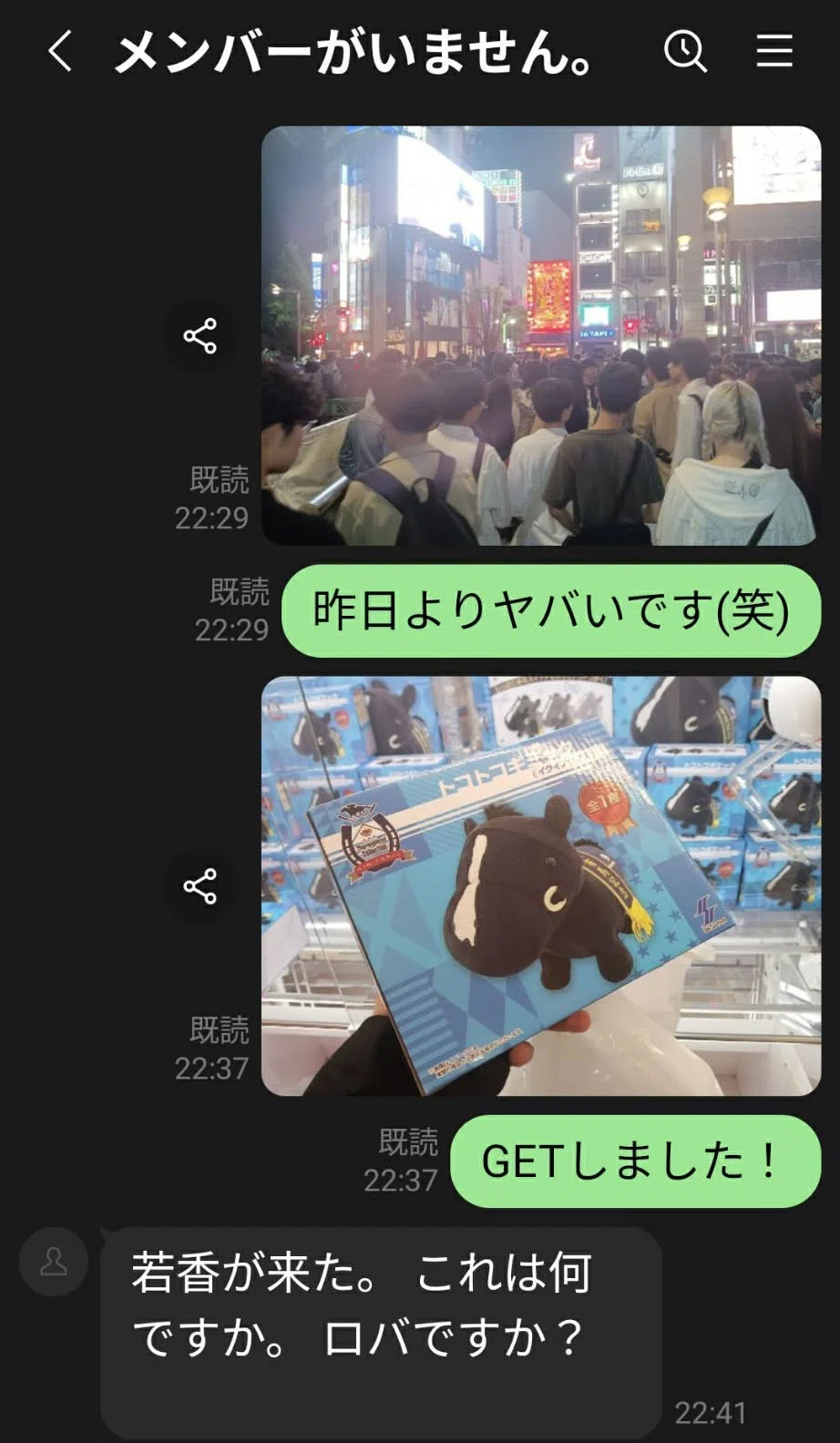This screenshot has height=1443, width=840.
Task: View the sender's profile avatar
Action: (x=54, y=1262)
